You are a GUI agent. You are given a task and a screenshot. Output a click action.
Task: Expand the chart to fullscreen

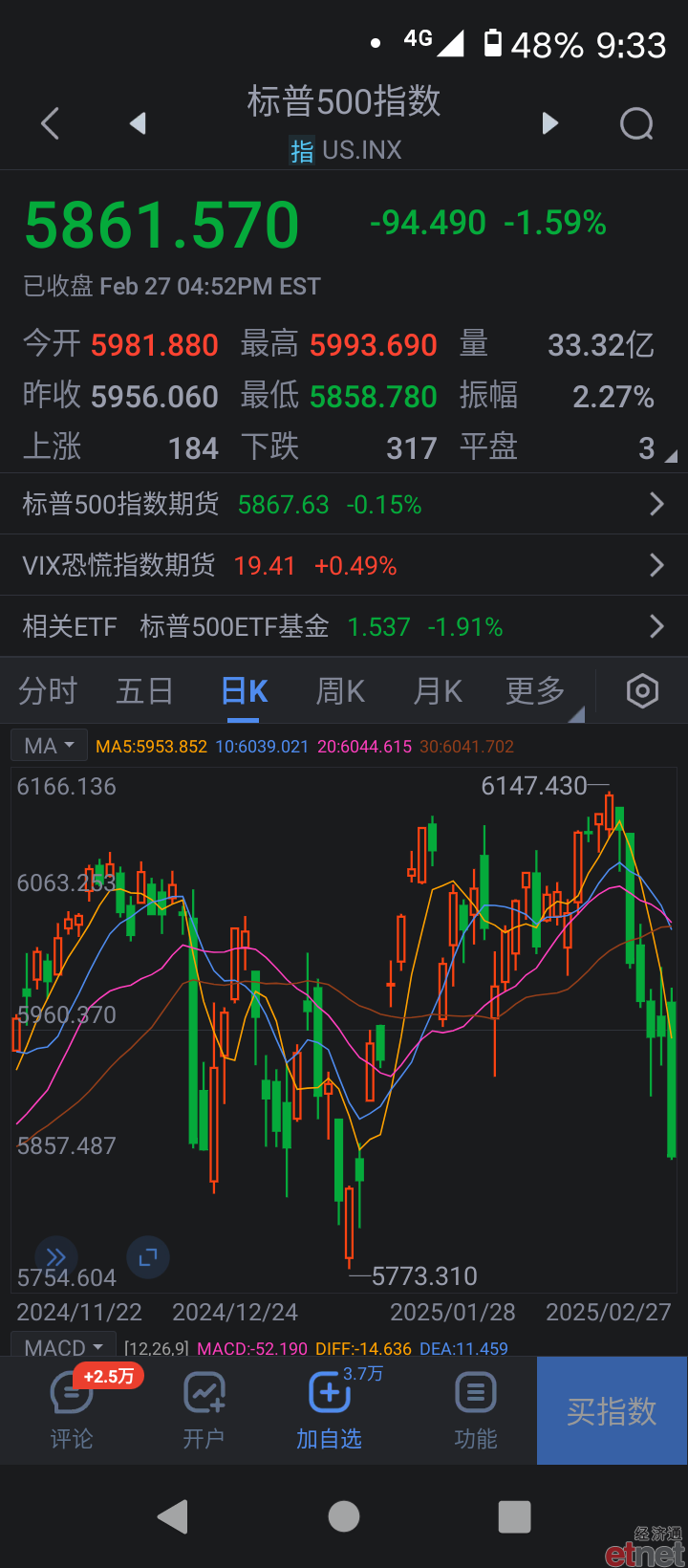(x=148, y=1257)
